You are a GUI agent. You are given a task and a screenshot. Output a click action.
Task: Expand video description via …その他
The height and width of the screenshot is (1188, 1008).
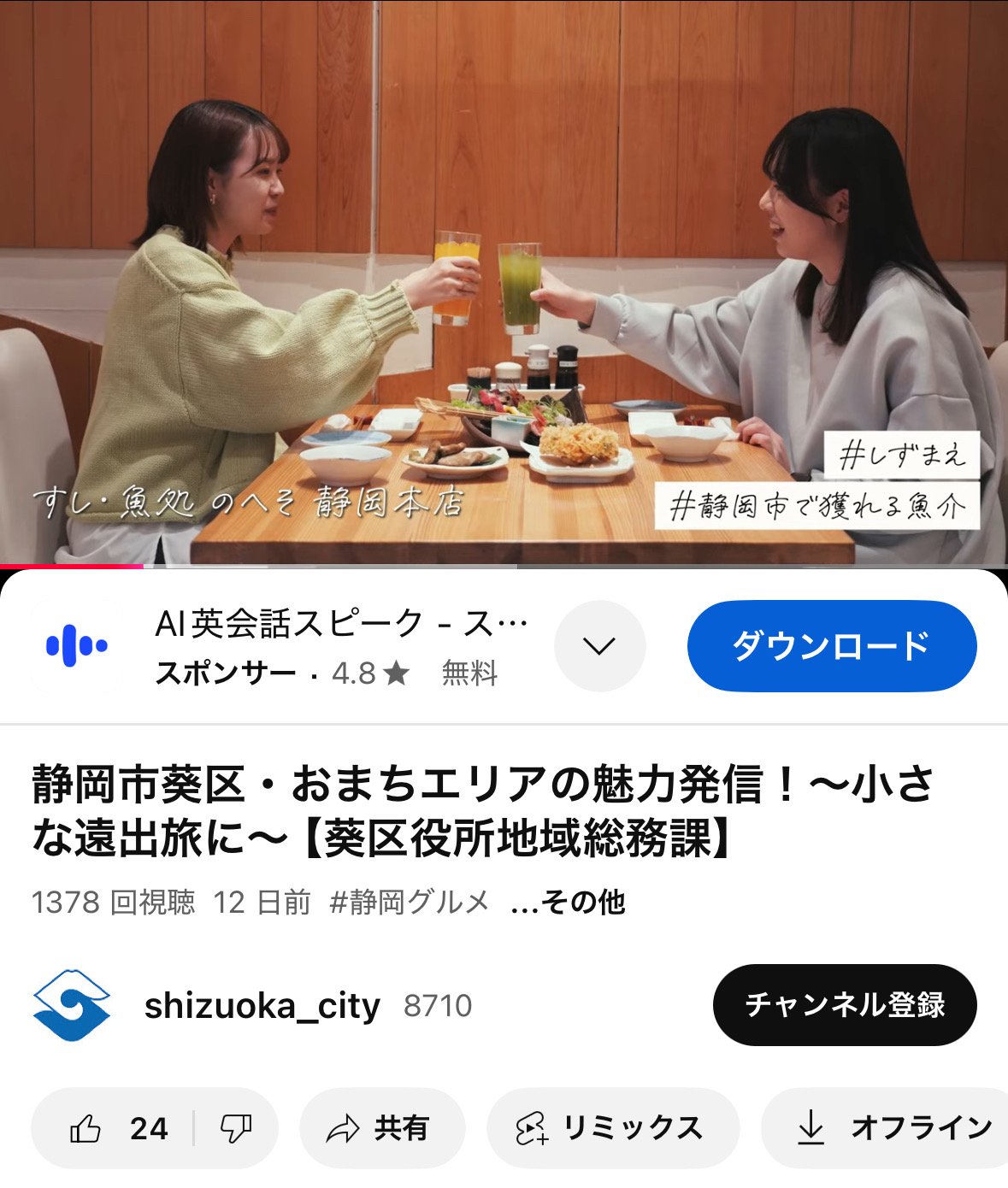point(568,903)
